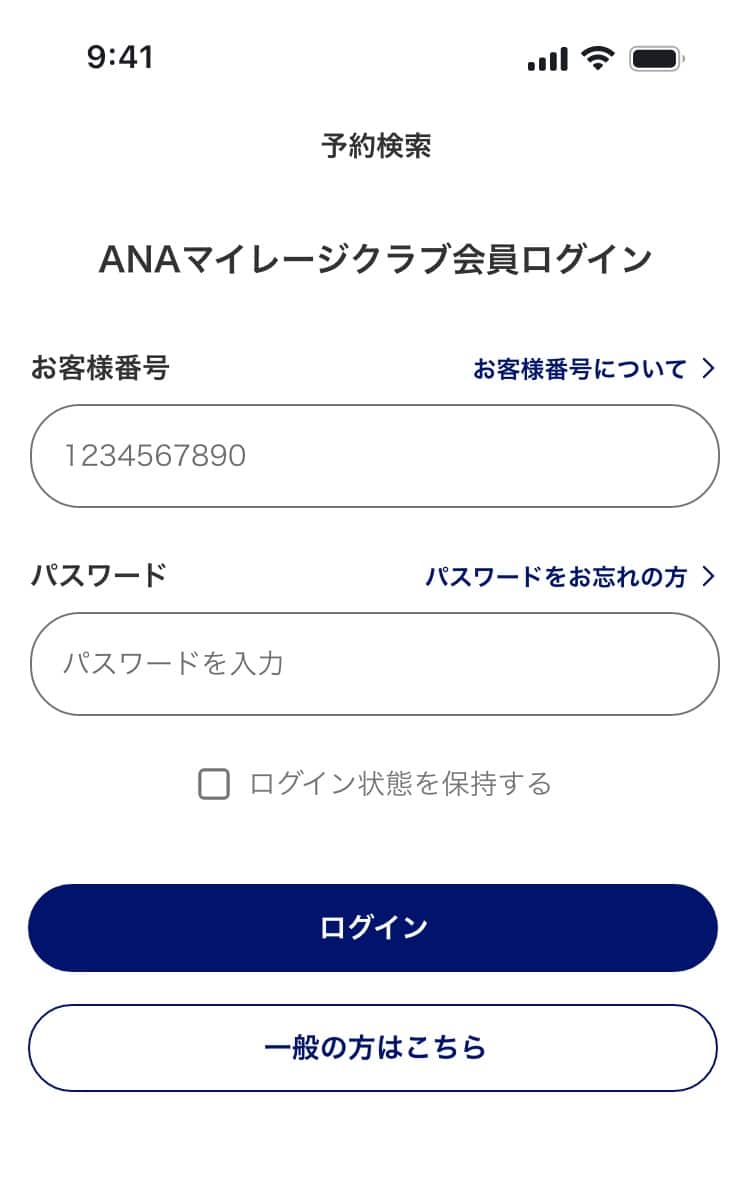Viewport: 750px width, 1177px height.
Task: Select the パスワード entry field
Action: pos(374,664)
